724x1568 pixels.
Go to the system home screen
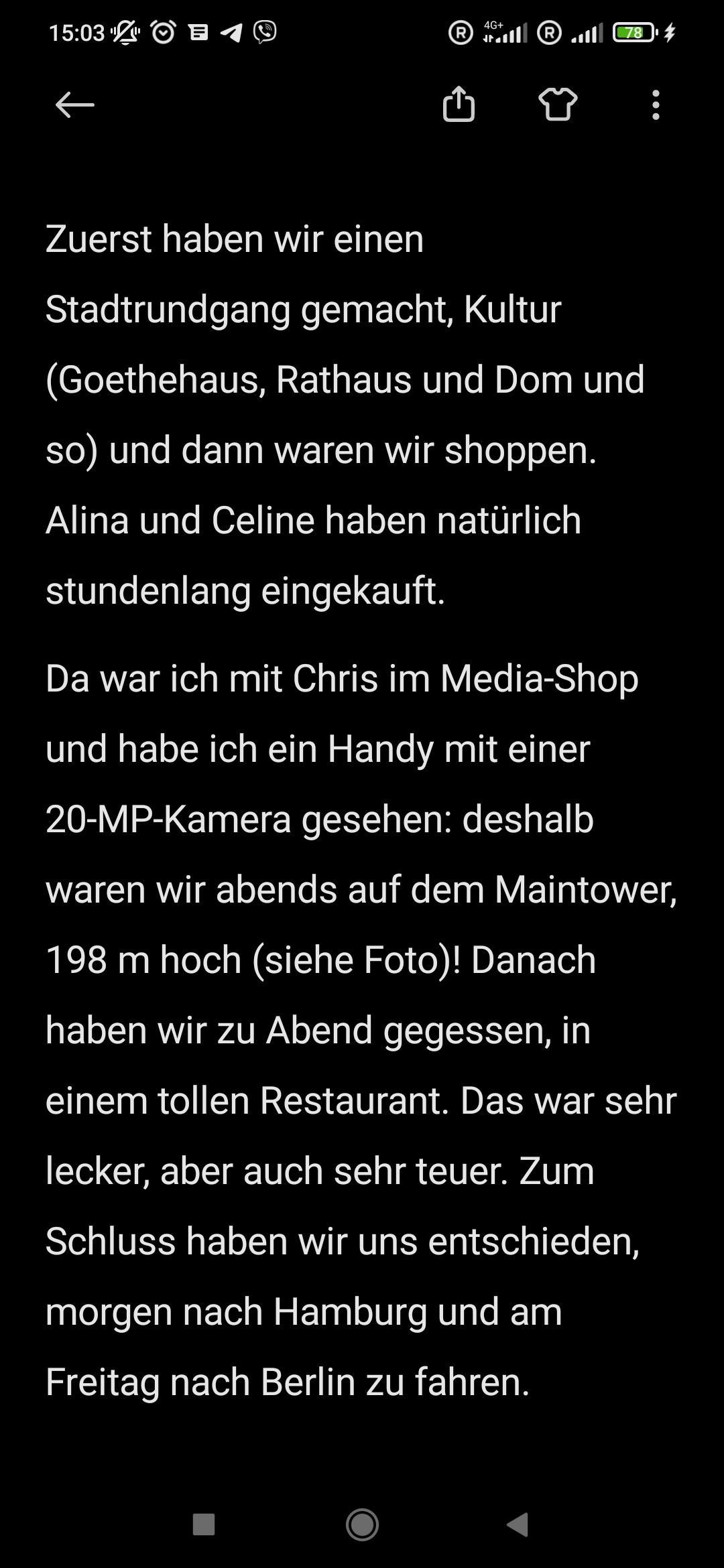pos(362,1525)
